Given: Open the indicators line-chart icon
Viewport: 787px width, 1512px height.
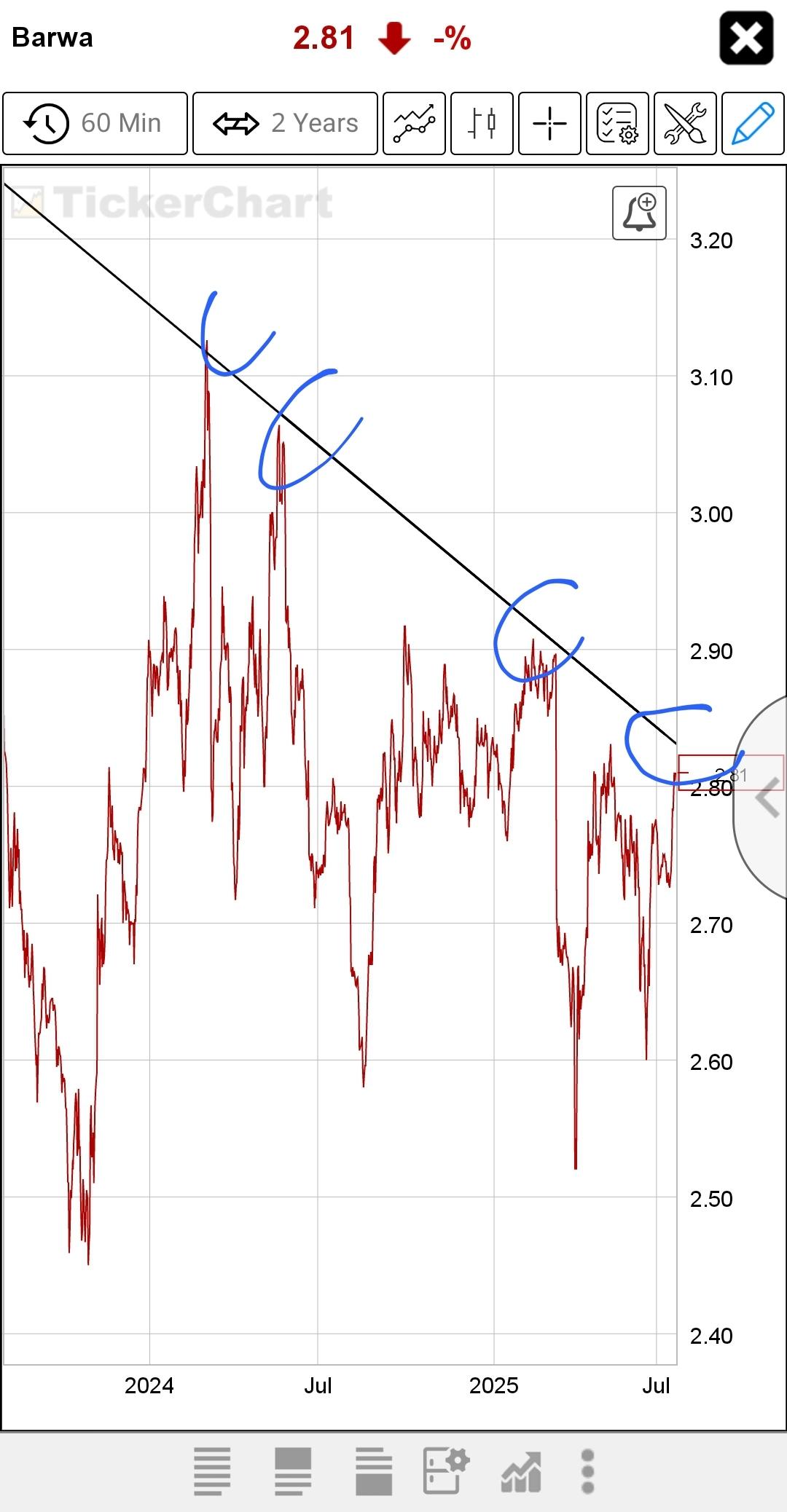Looking at the screenshot, I should pos(414,123).
